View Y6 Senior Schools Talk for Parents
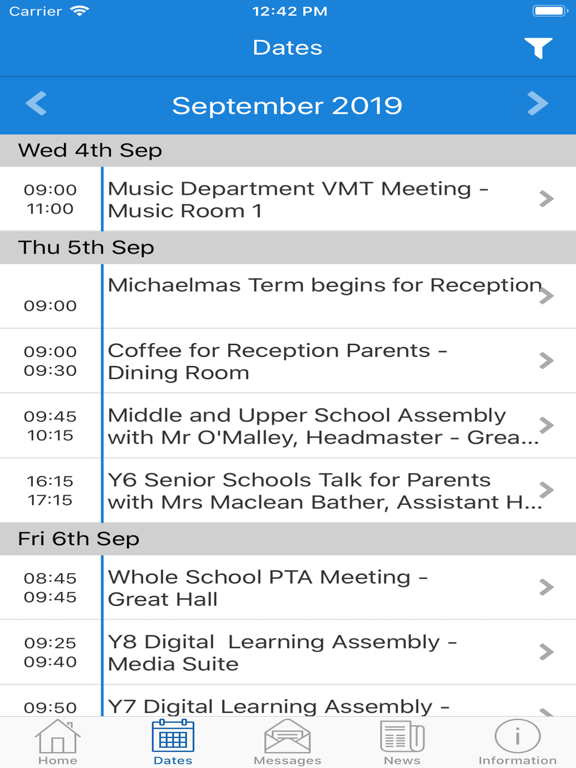This screenshot has height=768, width=576. (x=288, y=490)
